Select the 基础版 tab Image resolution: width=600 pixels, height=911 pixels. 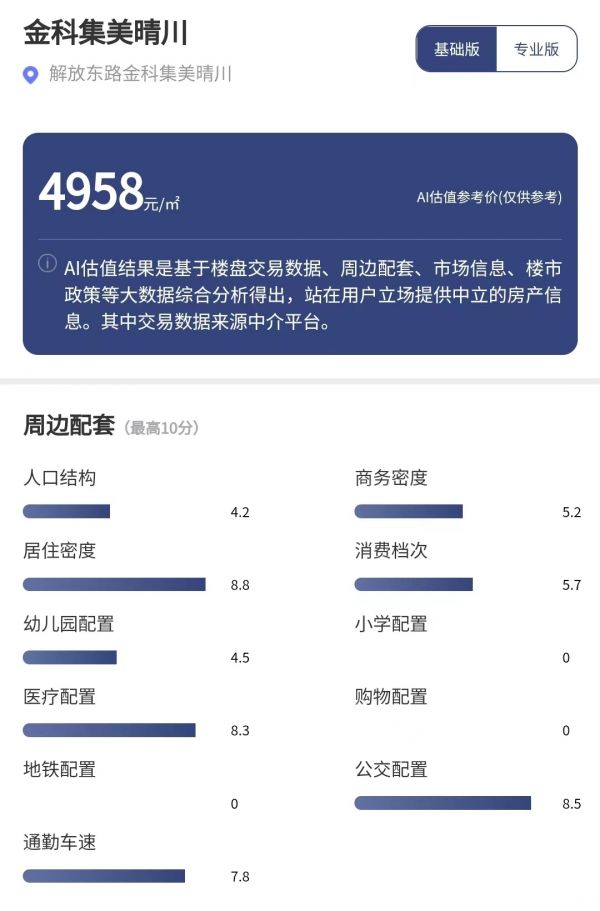[x=456, y=49]
